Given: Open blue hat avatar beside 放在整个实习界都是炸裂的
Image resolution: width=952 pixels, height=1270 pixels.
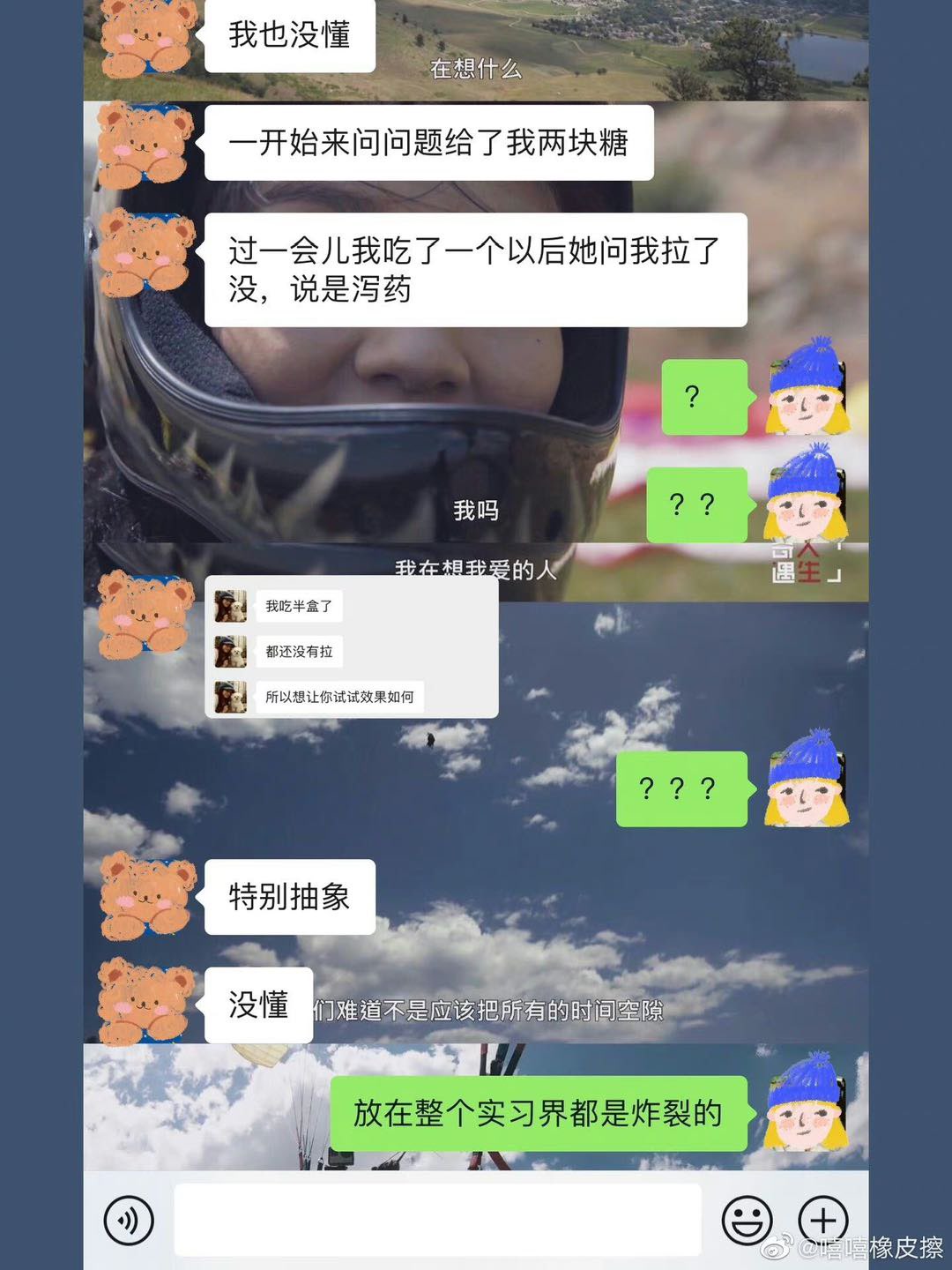Looking at the screenshot, I should click(806, 1104).
